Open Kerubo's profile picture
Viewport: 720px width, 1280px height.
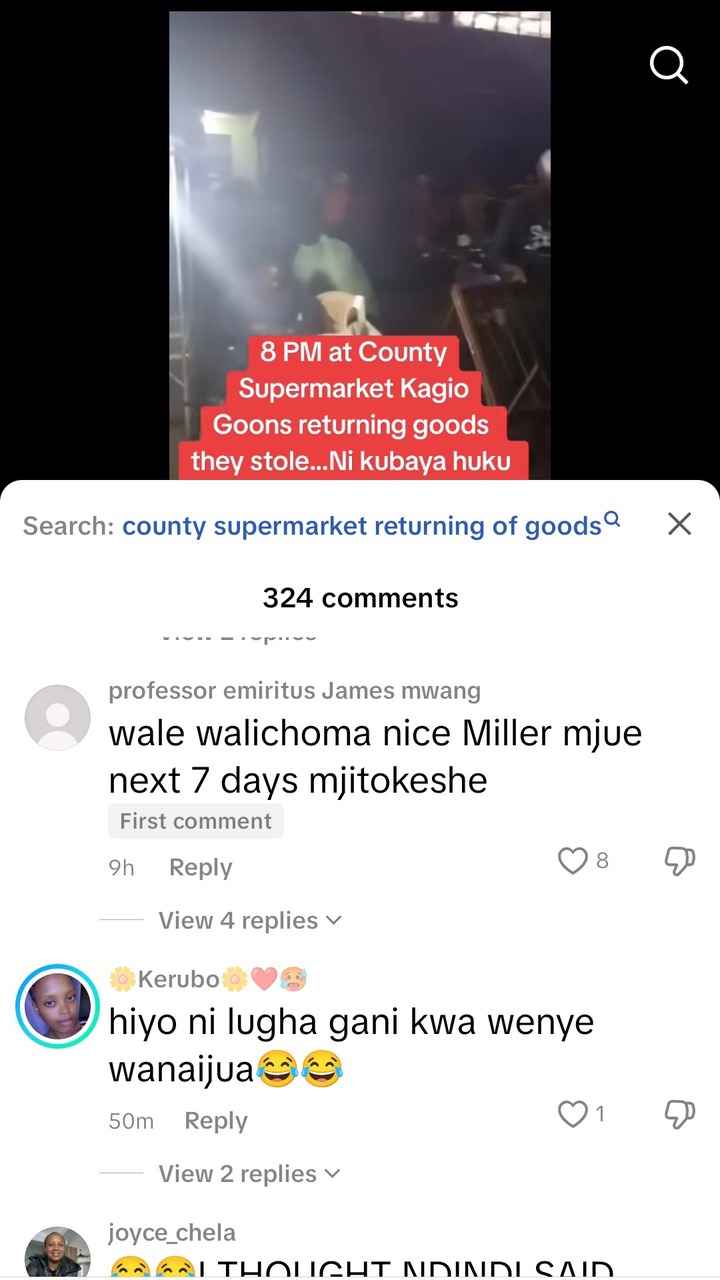58,1007
